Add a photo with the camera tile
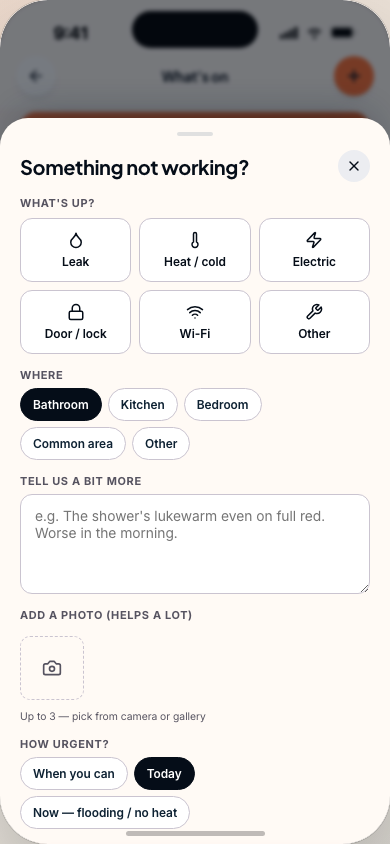The image size is (390, 844). pyautogui.click(x=52, y=668)
